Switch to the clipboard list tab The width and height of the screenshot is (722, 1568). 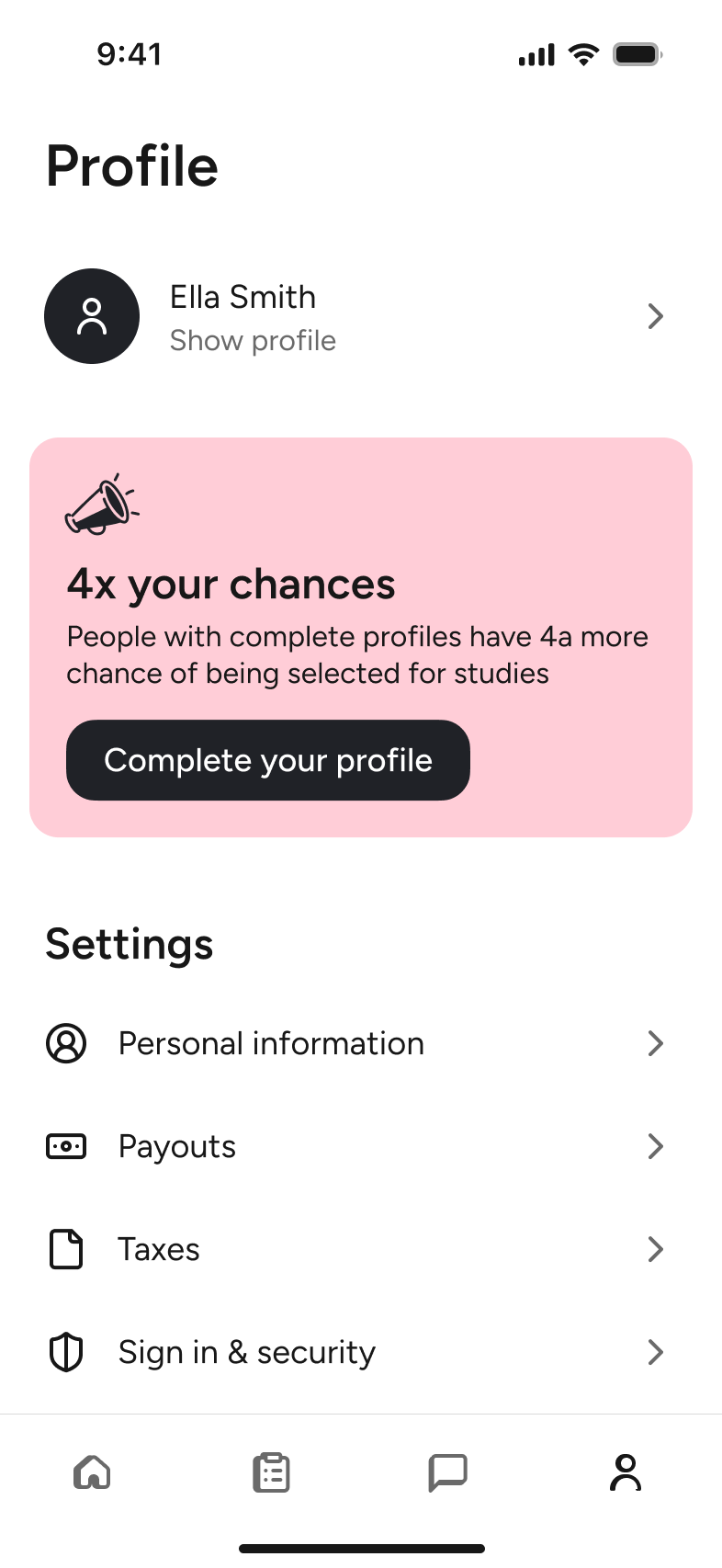pos(271,1472)
